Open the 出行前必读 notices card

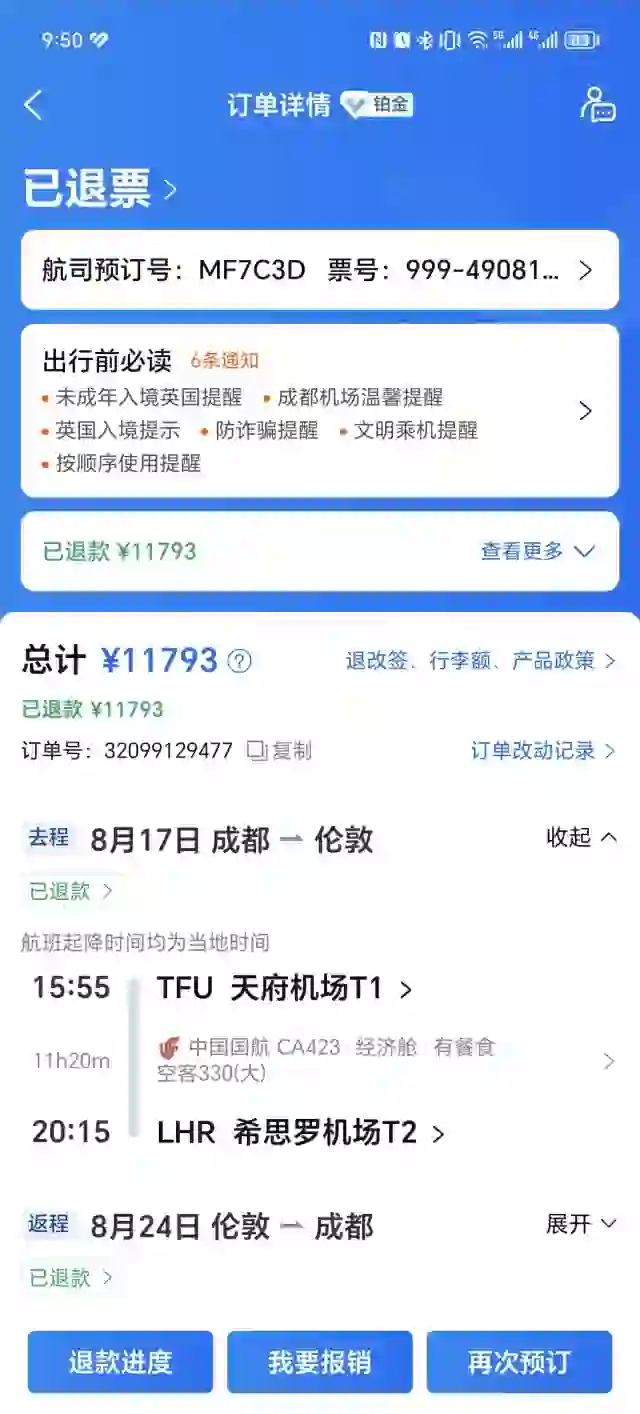click(320, 411)
